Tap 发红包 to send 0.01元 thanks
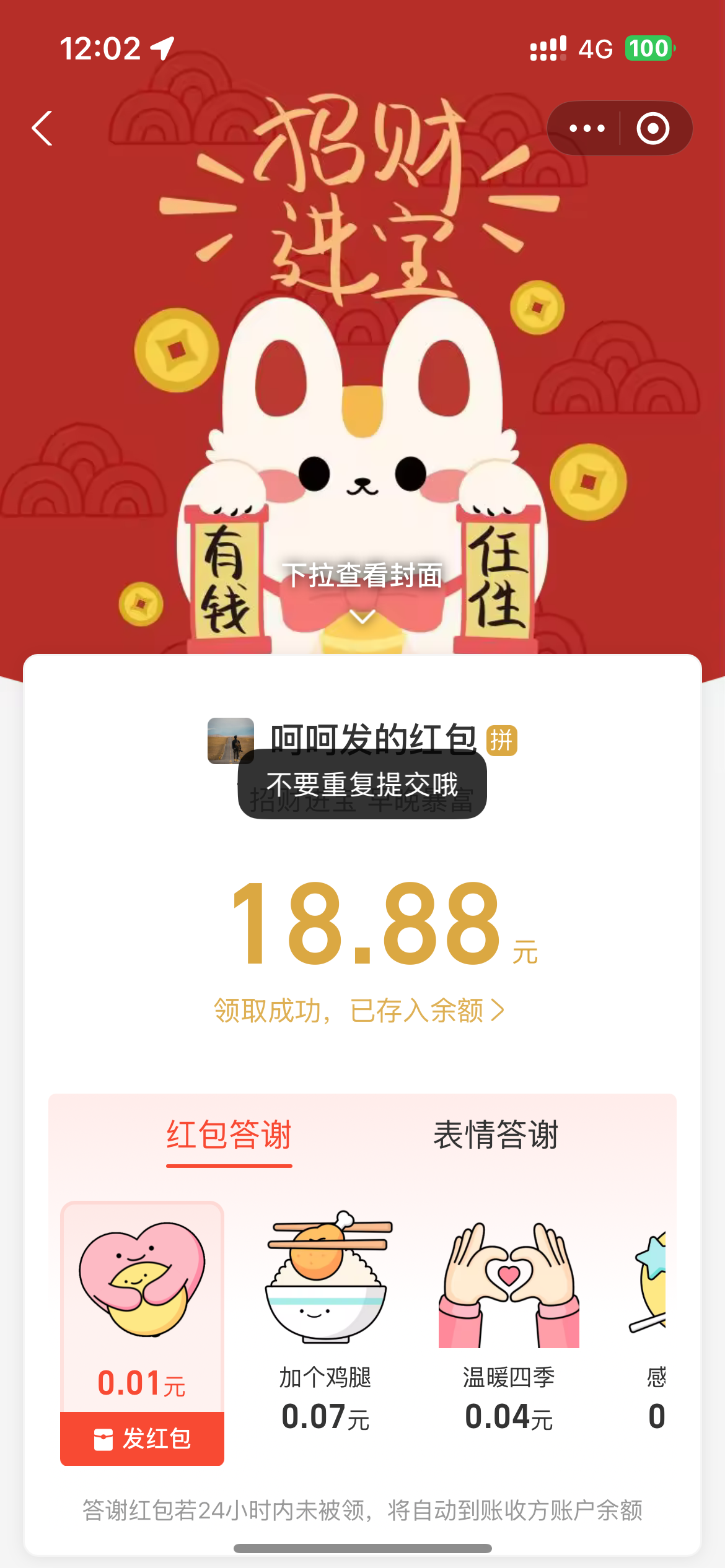725x1568 pixels. 142,1438
